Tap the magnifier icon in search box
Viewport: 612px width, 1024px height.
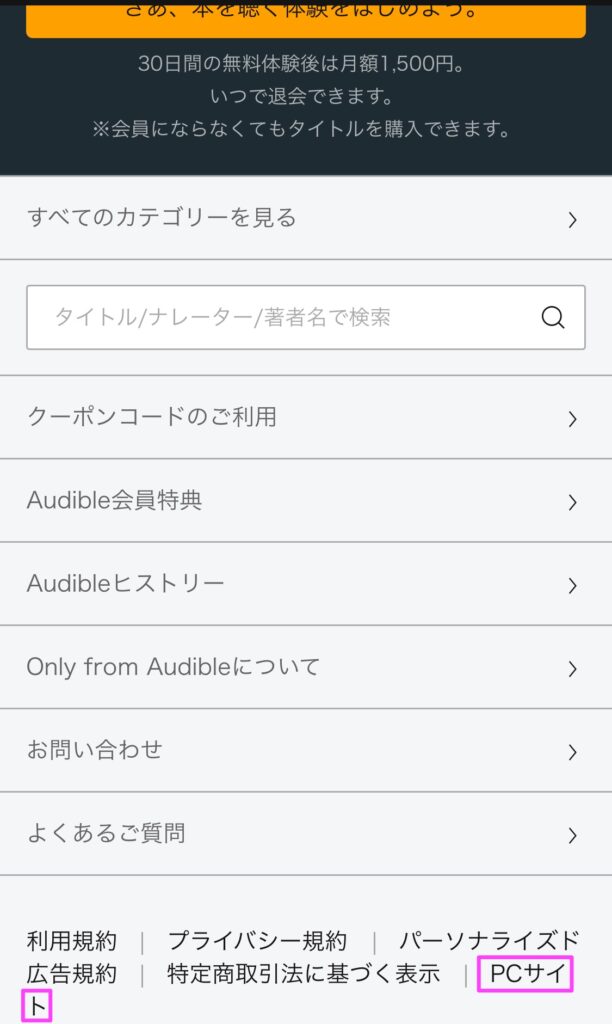click(x=553, y=317)
